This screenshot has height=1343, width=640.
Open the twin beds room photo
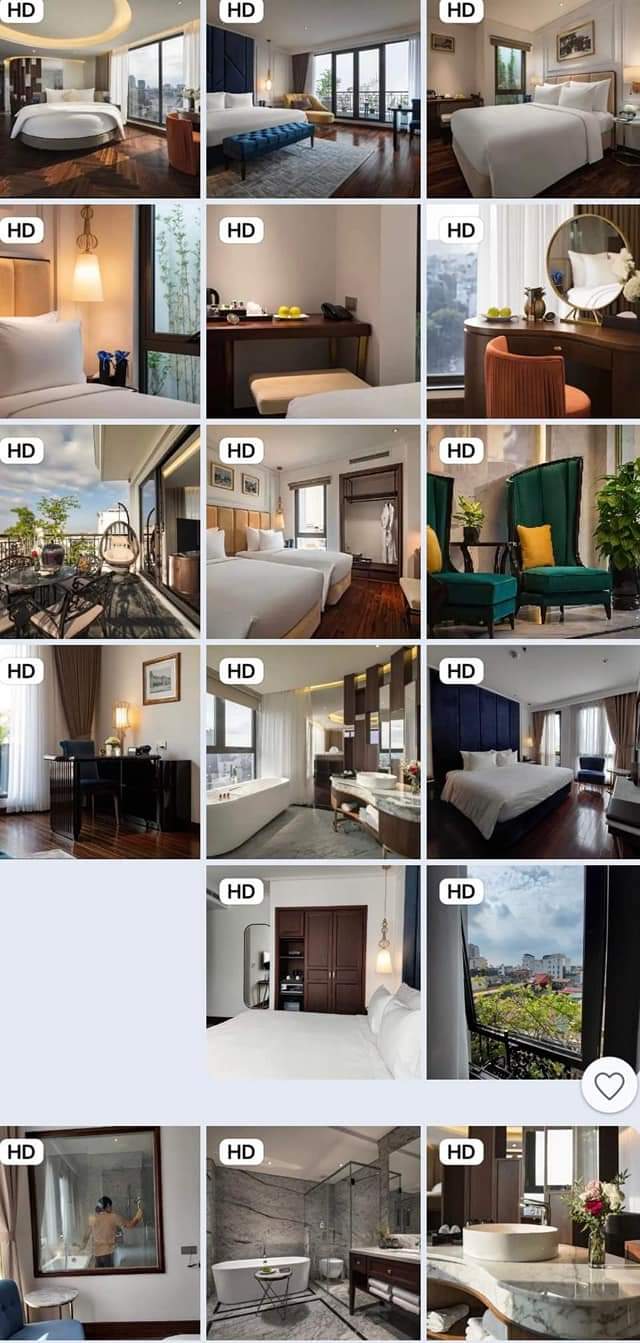(313, 532)
